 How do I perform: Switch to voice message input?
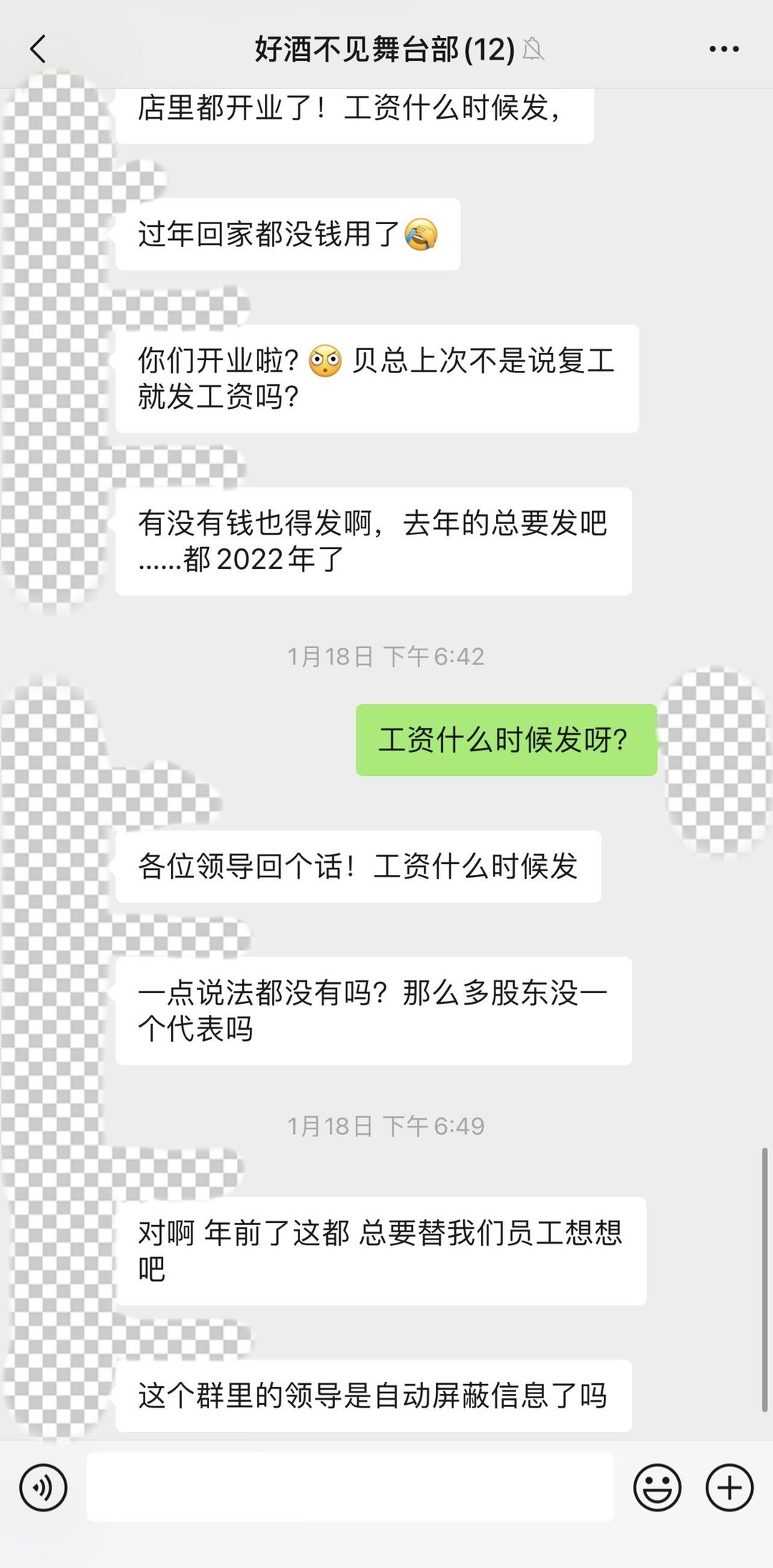[x=44, y=1487]
